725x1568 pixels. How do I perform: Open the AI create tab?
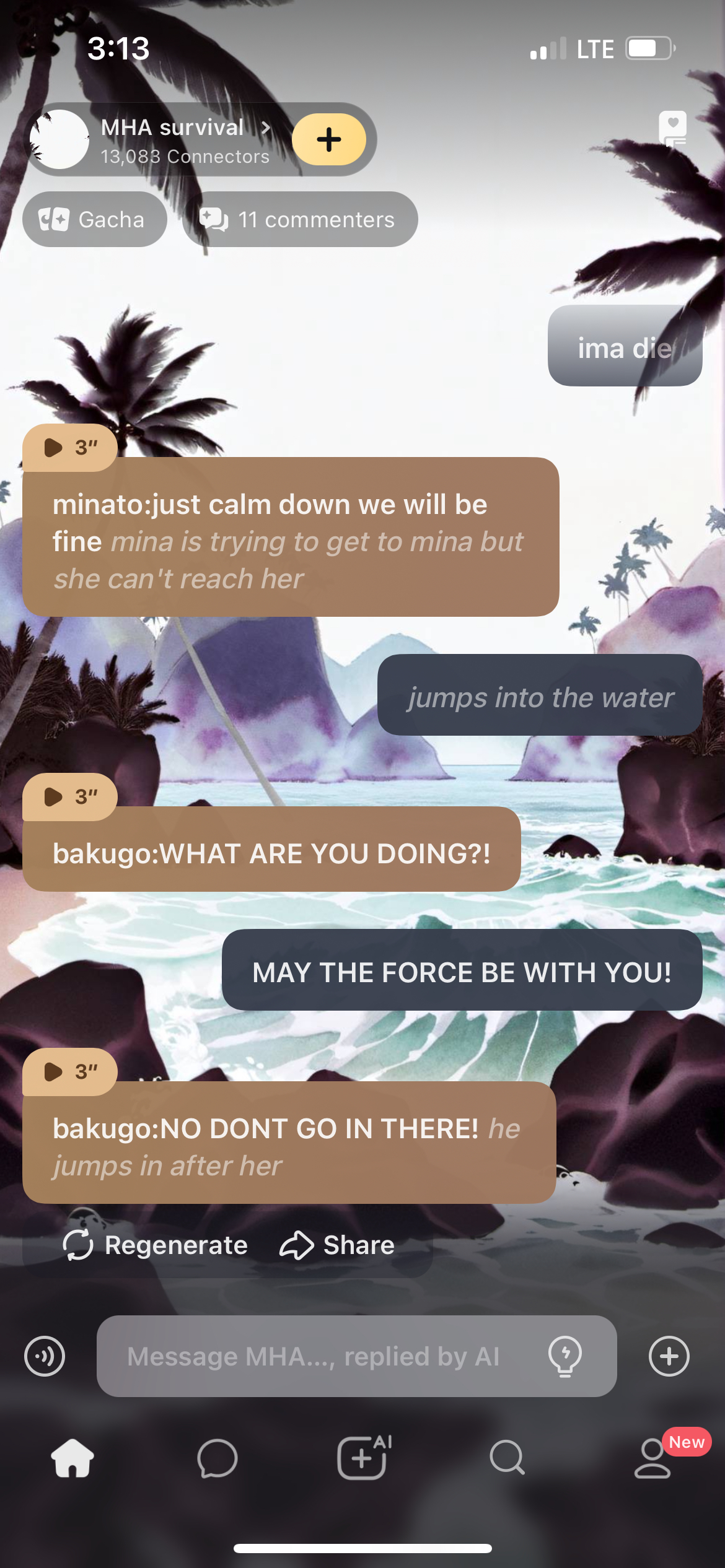click(363, 1458)
